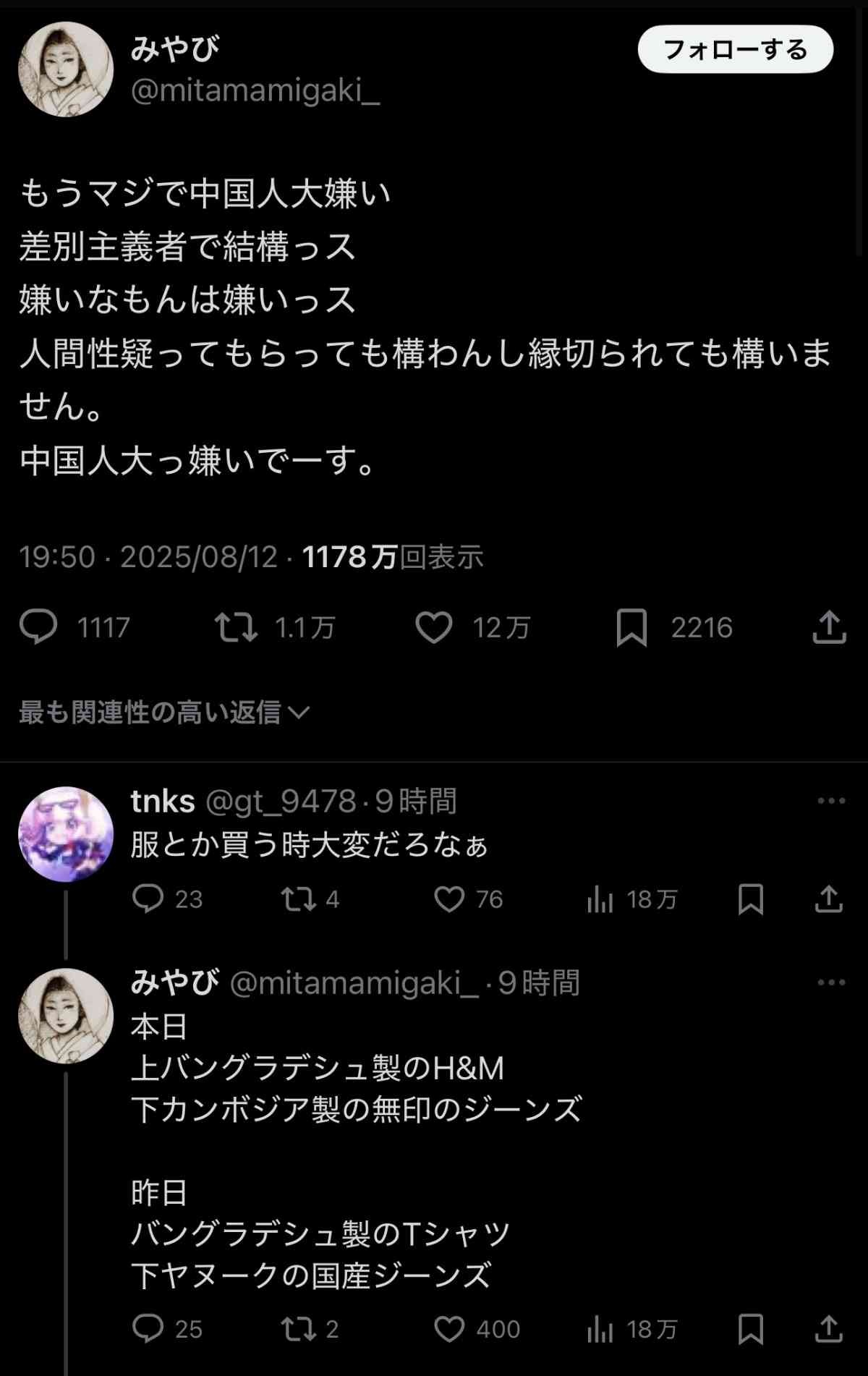Open tnks's profile avatar
The height and width of the screenshot is (1376, 868).
click(66, 834)
